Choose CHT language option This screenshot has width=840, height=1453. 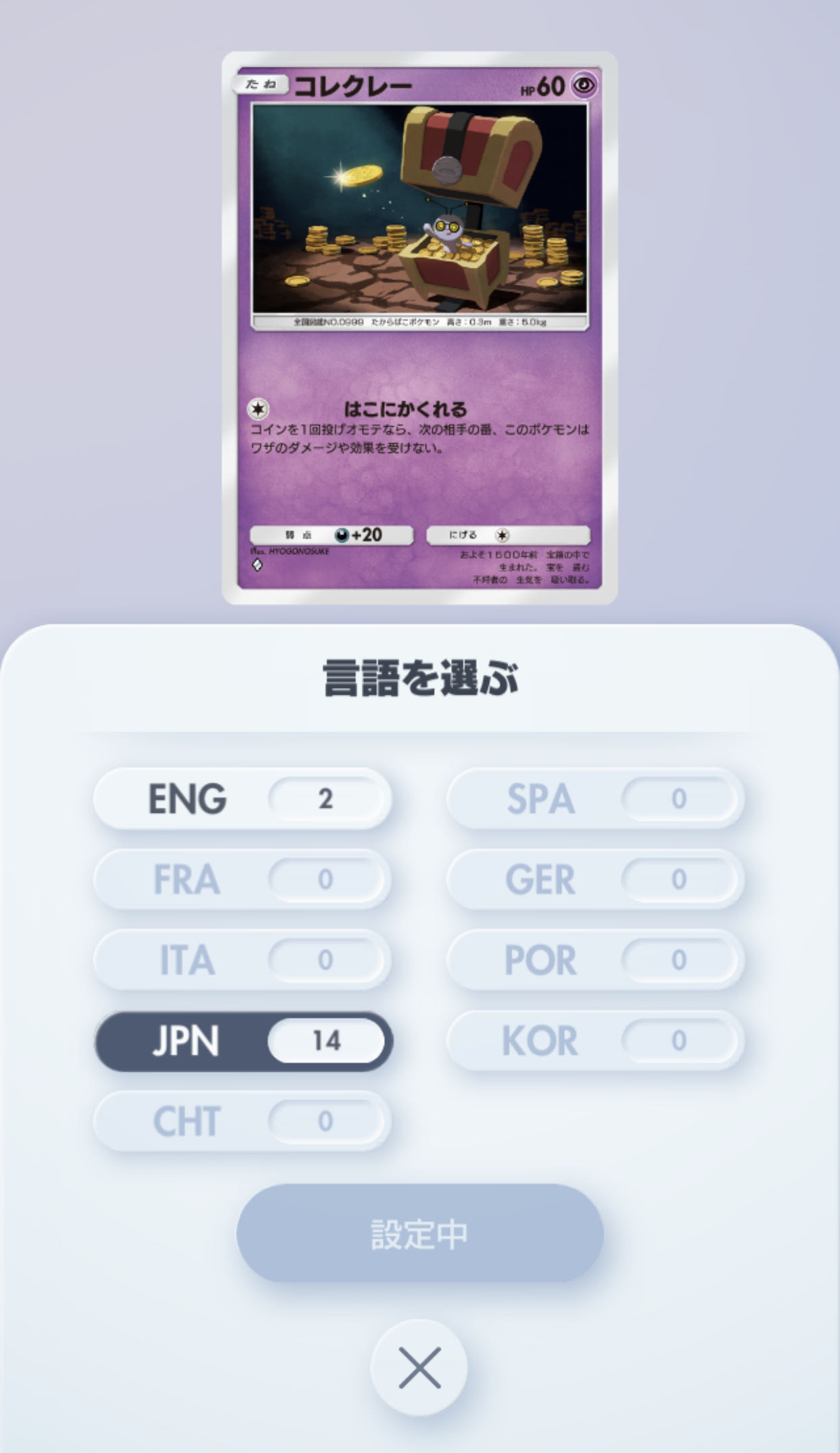pos(242,1121)
